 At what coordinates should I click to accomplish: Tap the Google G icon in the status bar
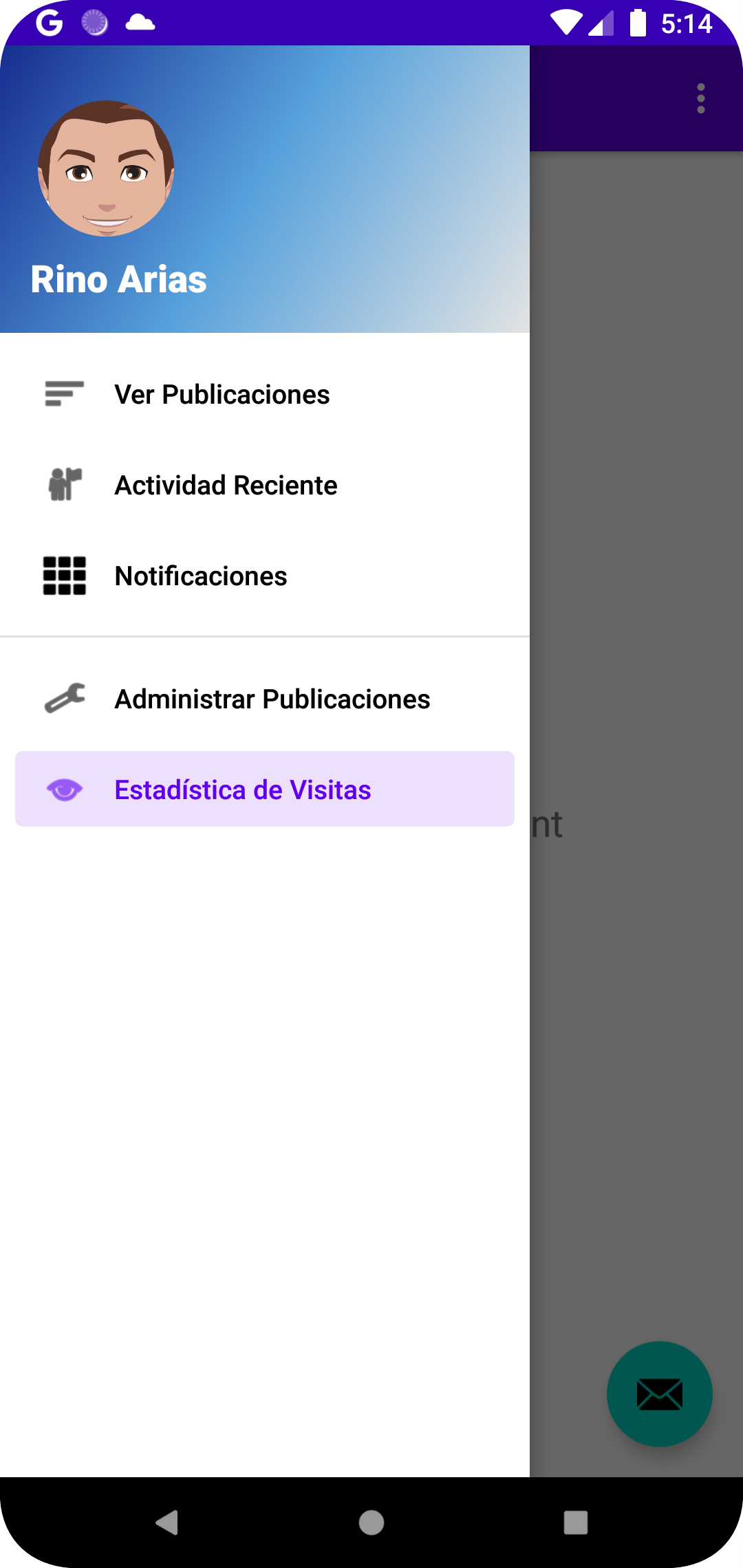[48, 23]
